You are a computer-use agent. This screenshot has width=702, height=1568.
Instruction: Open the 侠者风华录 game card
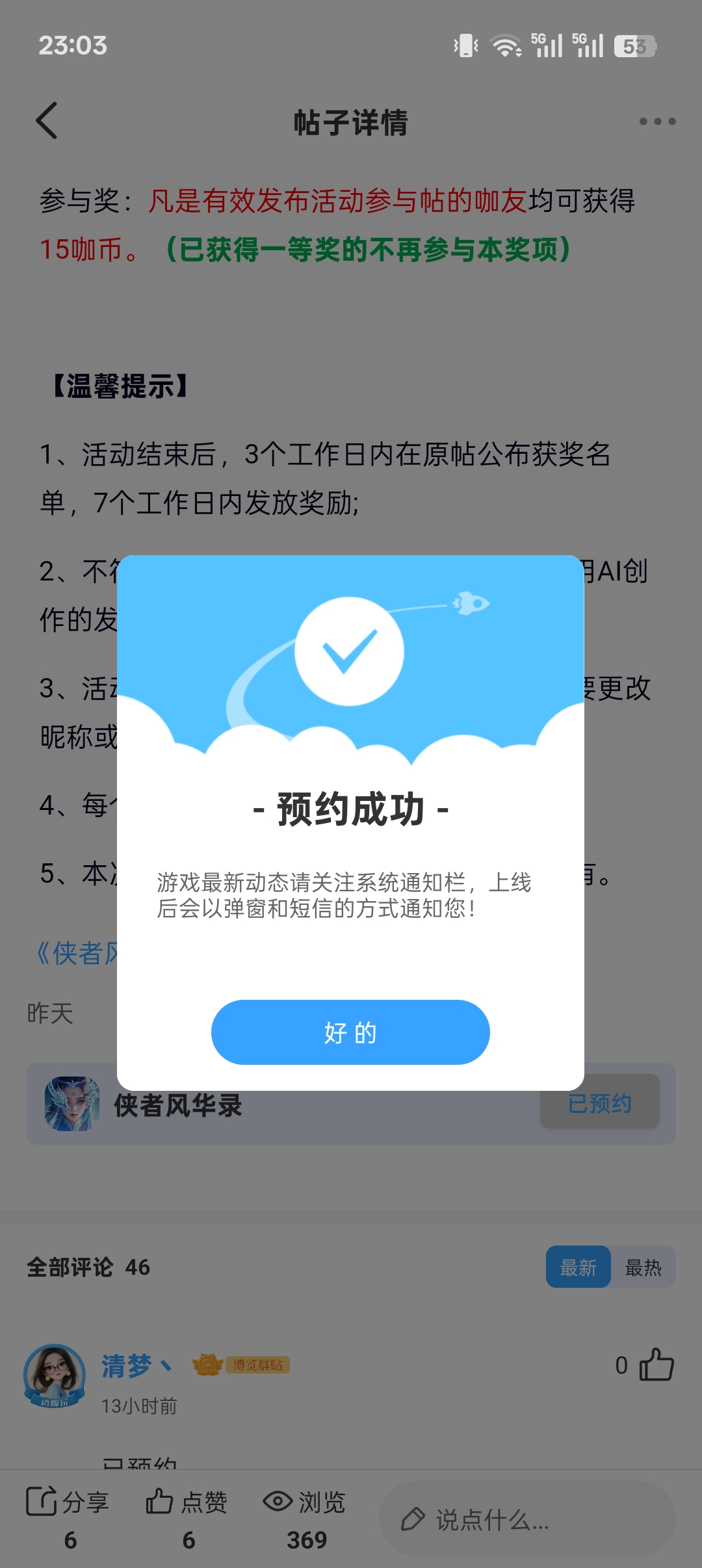point(178,1105)
